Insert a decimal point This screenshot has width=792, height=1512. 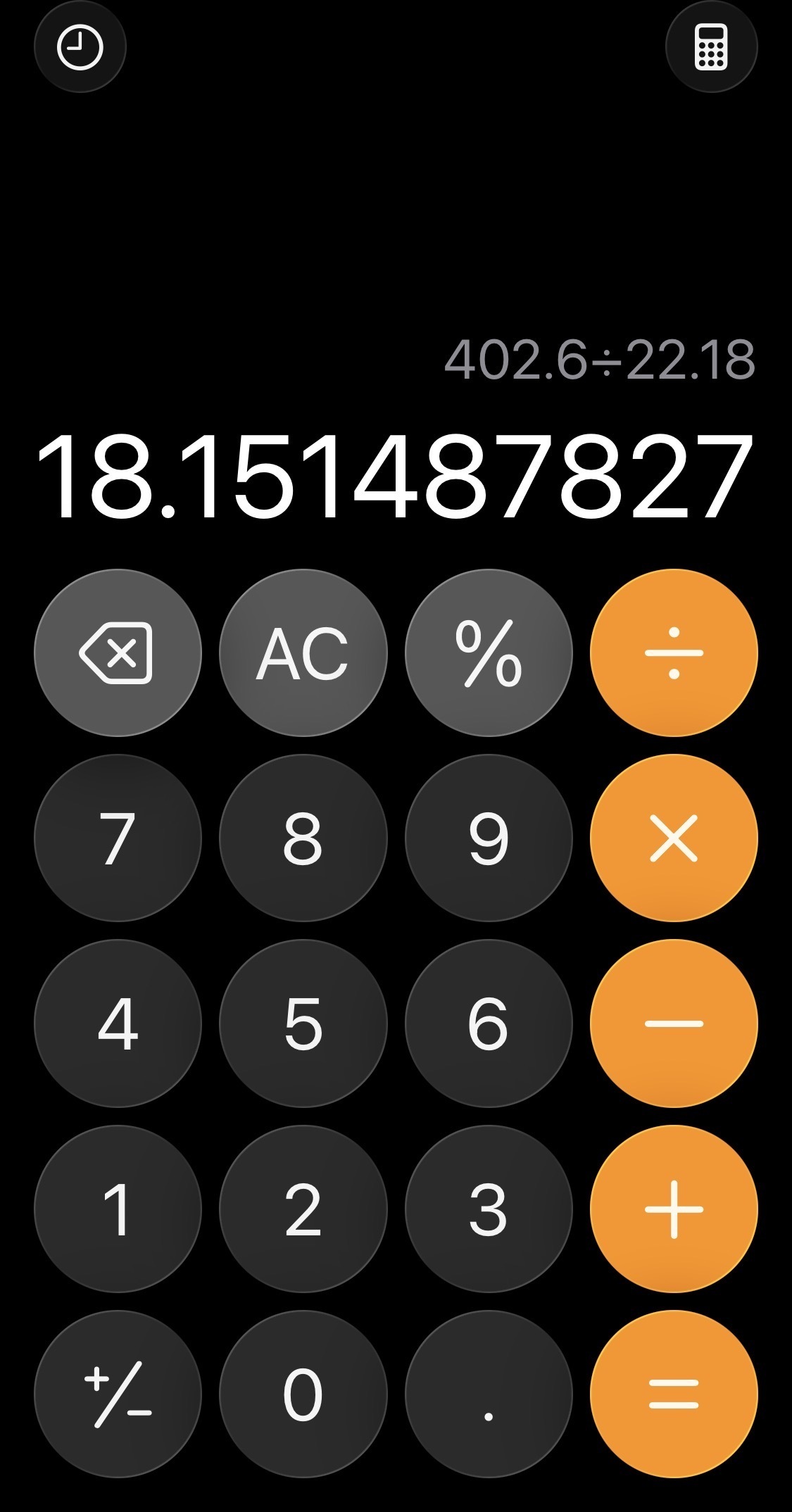(x=489, y=1394)
